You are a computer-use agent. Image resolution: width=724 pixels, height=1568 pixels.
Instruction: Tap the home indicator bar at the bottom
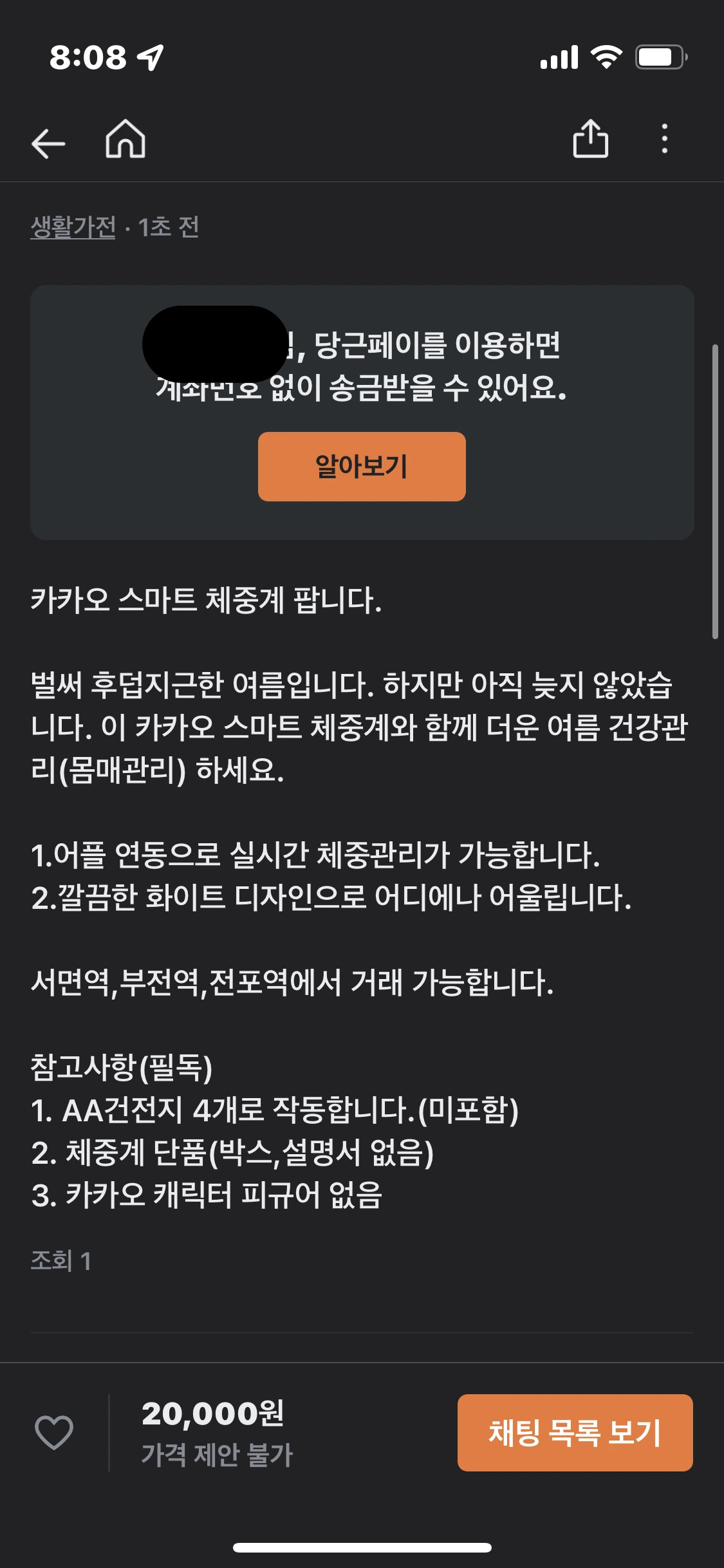[x=362, y=1547]
